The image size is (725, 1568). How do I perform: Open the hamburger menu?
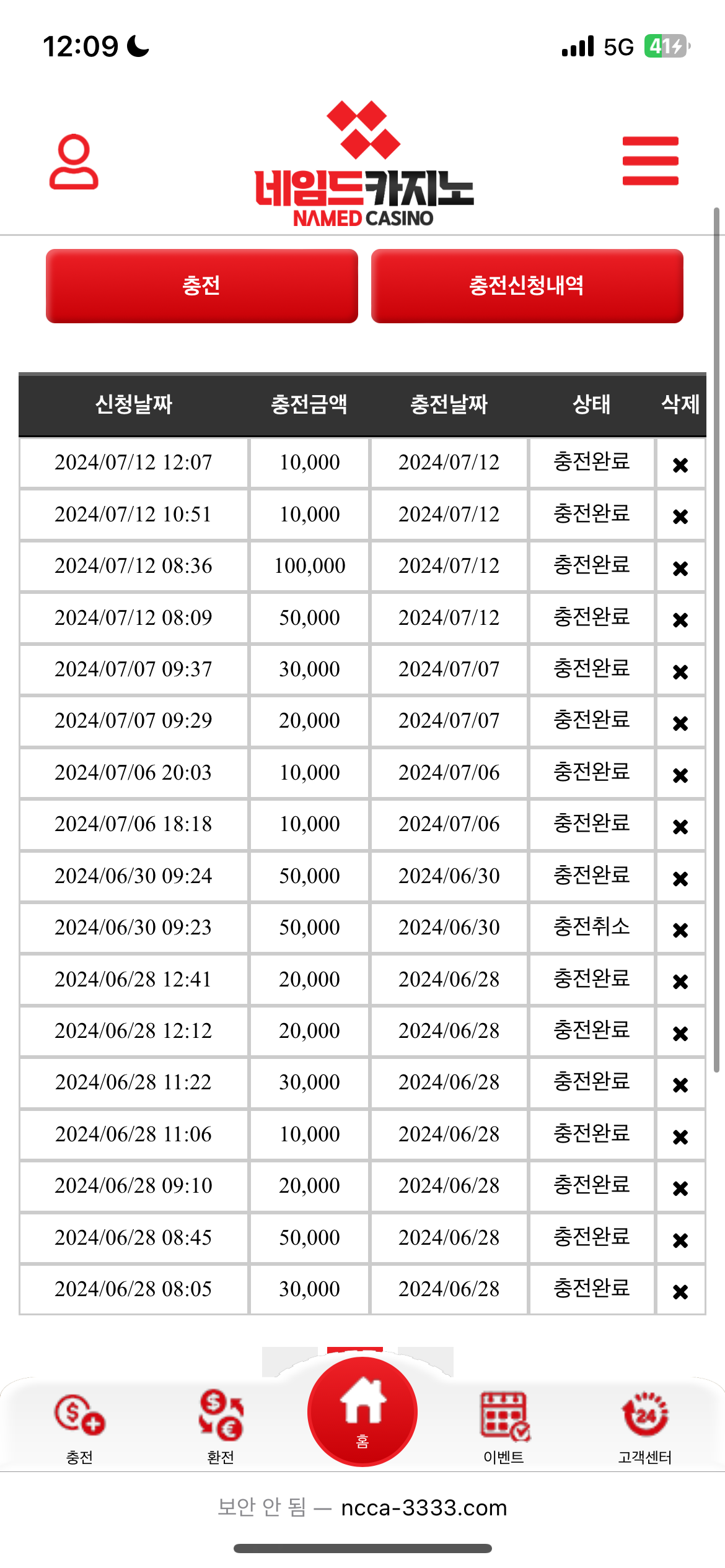[x=650, y=161]
